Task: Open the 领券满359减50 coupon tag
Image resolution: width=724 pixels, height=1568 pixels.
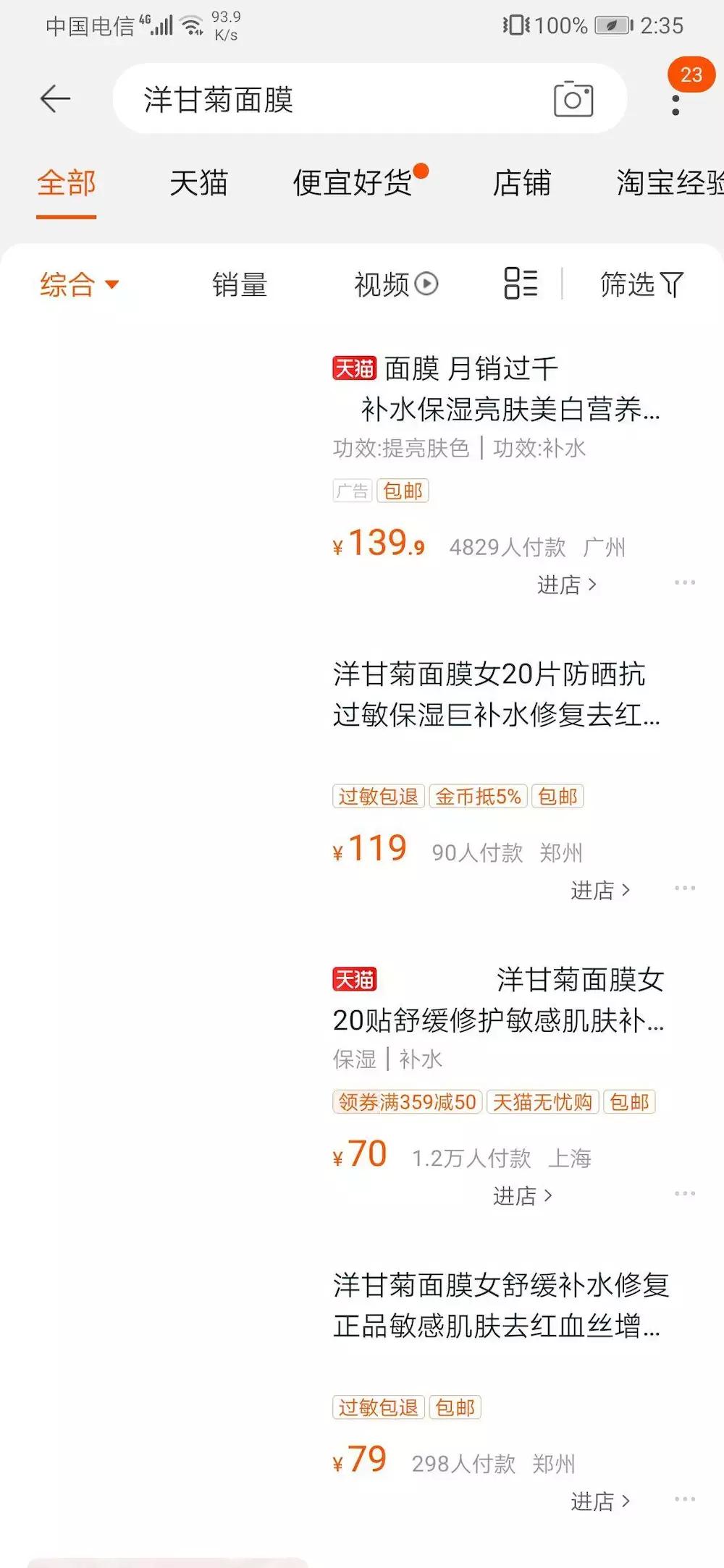Action: click(408, 1102)
